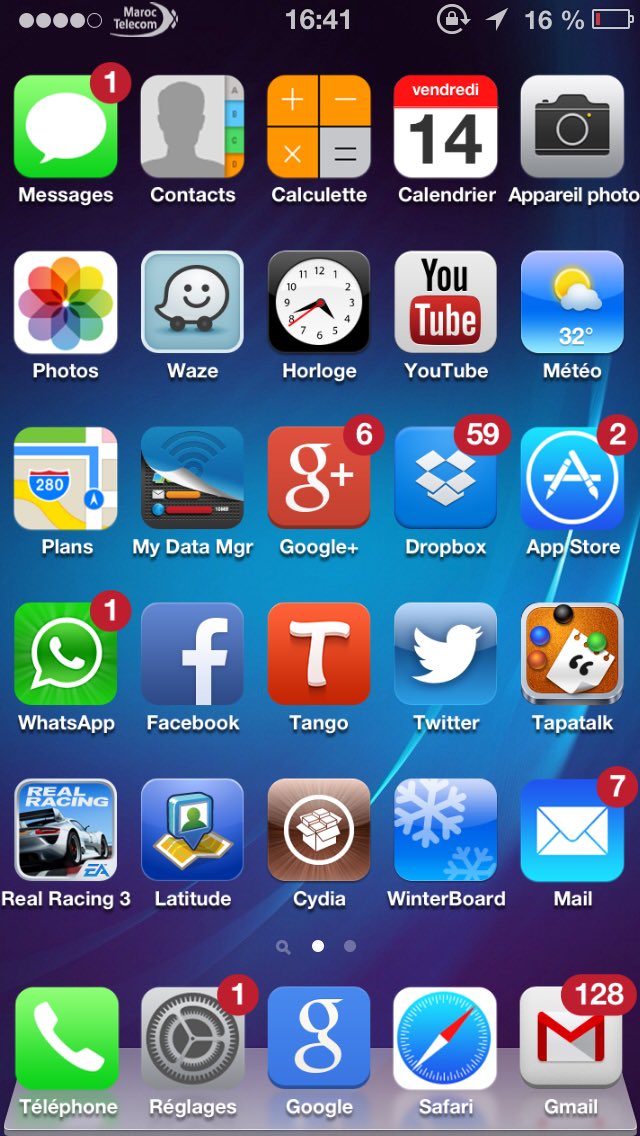Launch the App Store
This screenshot has width=640, height=1136.
572,479
